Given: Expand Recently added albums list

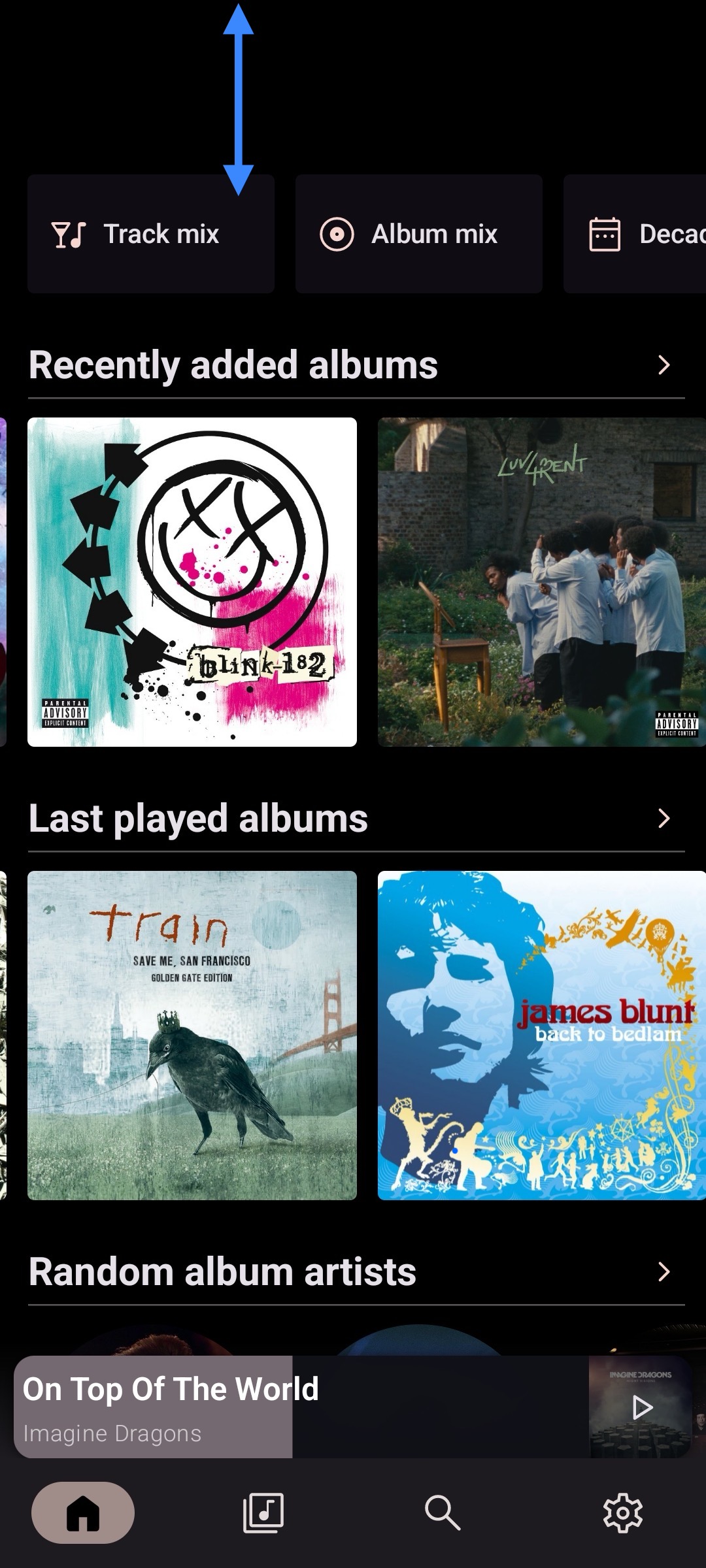Looking at the screenshot, I should (664, 365).
